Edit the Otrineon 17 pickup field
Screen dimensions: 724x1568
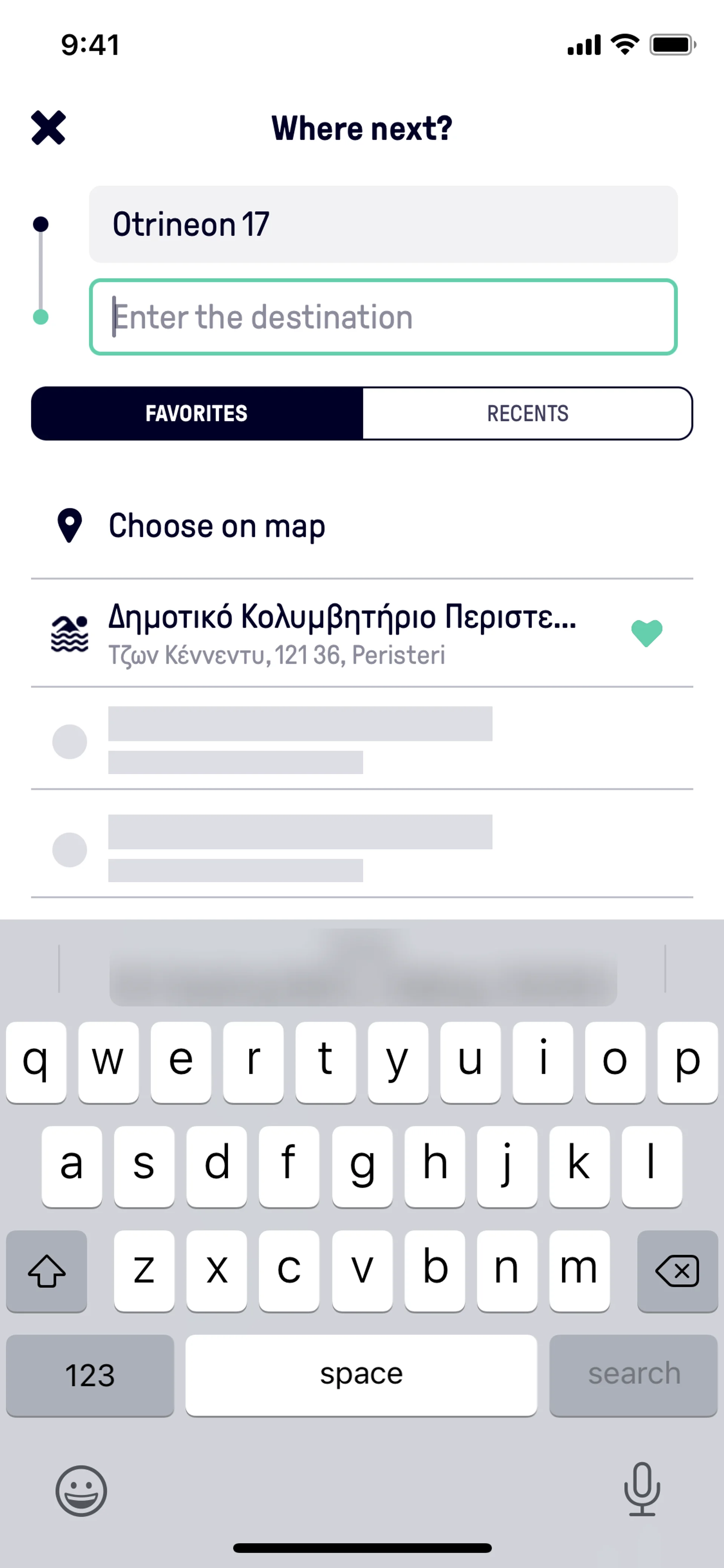[383, 224]
